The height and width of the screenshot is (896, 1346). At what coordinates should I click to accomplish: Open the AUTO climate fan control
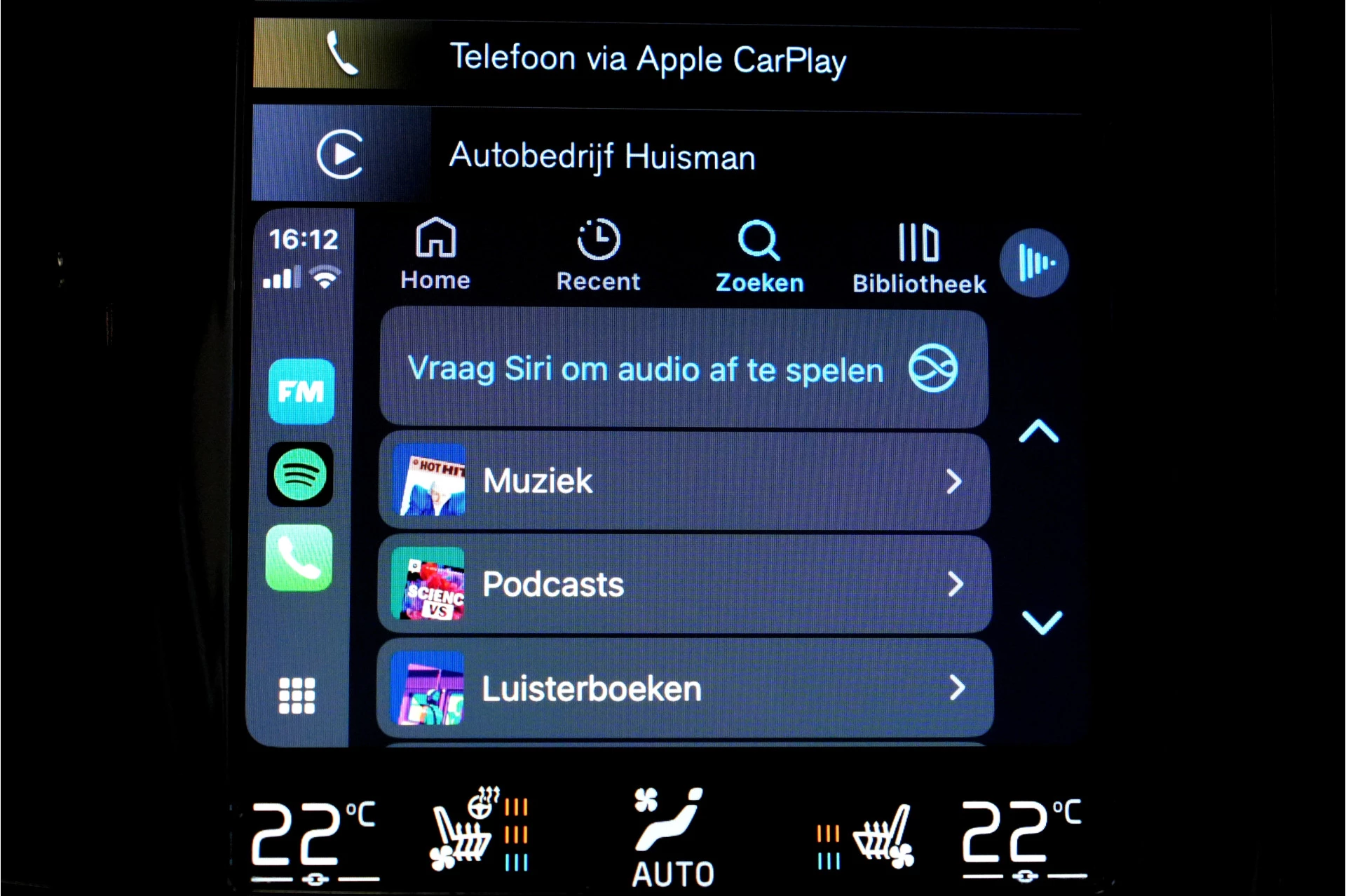tap(672, 838)
